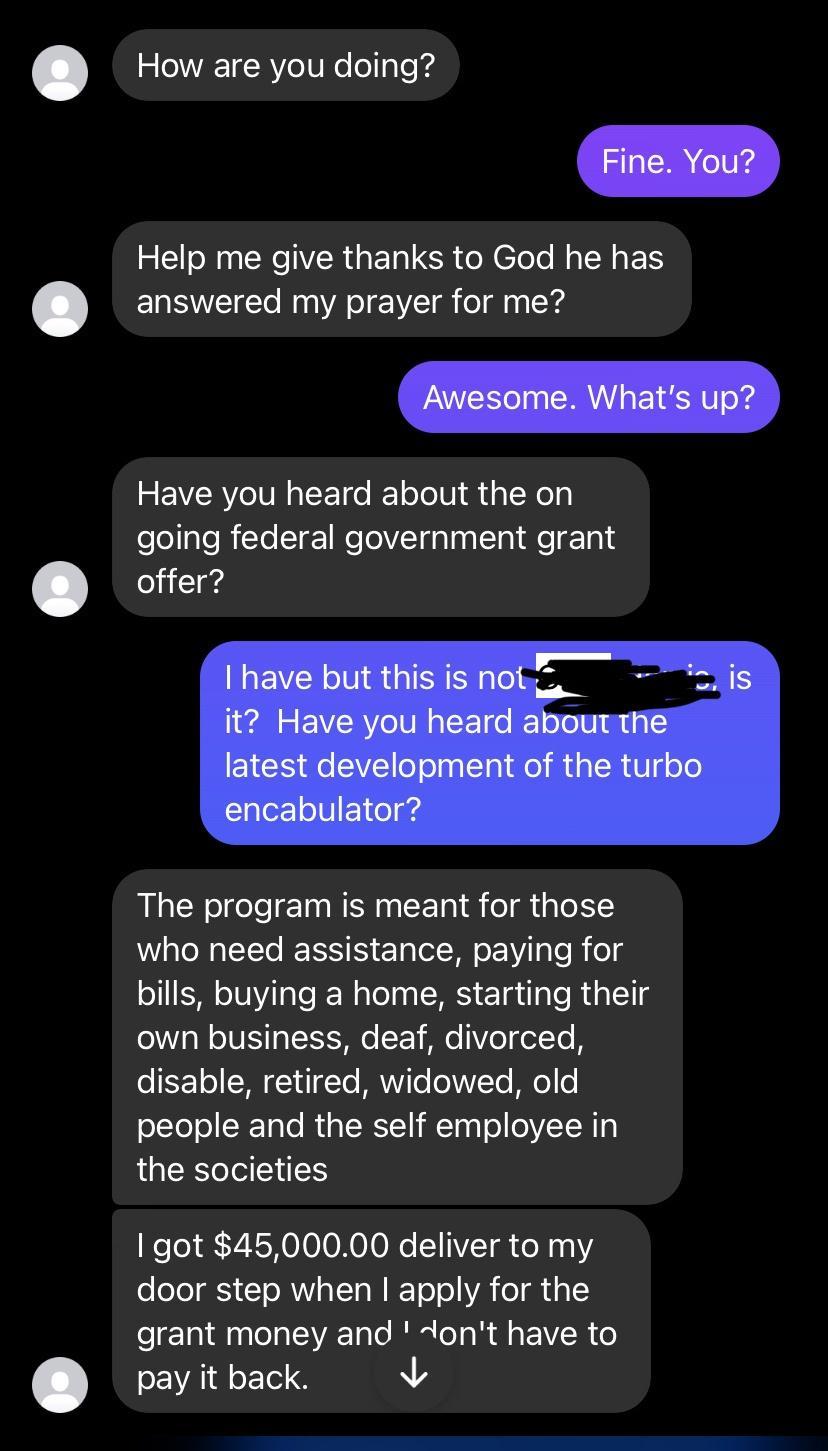Open the federal government grant message bubble
The image size is (828, 1451).
382,537
